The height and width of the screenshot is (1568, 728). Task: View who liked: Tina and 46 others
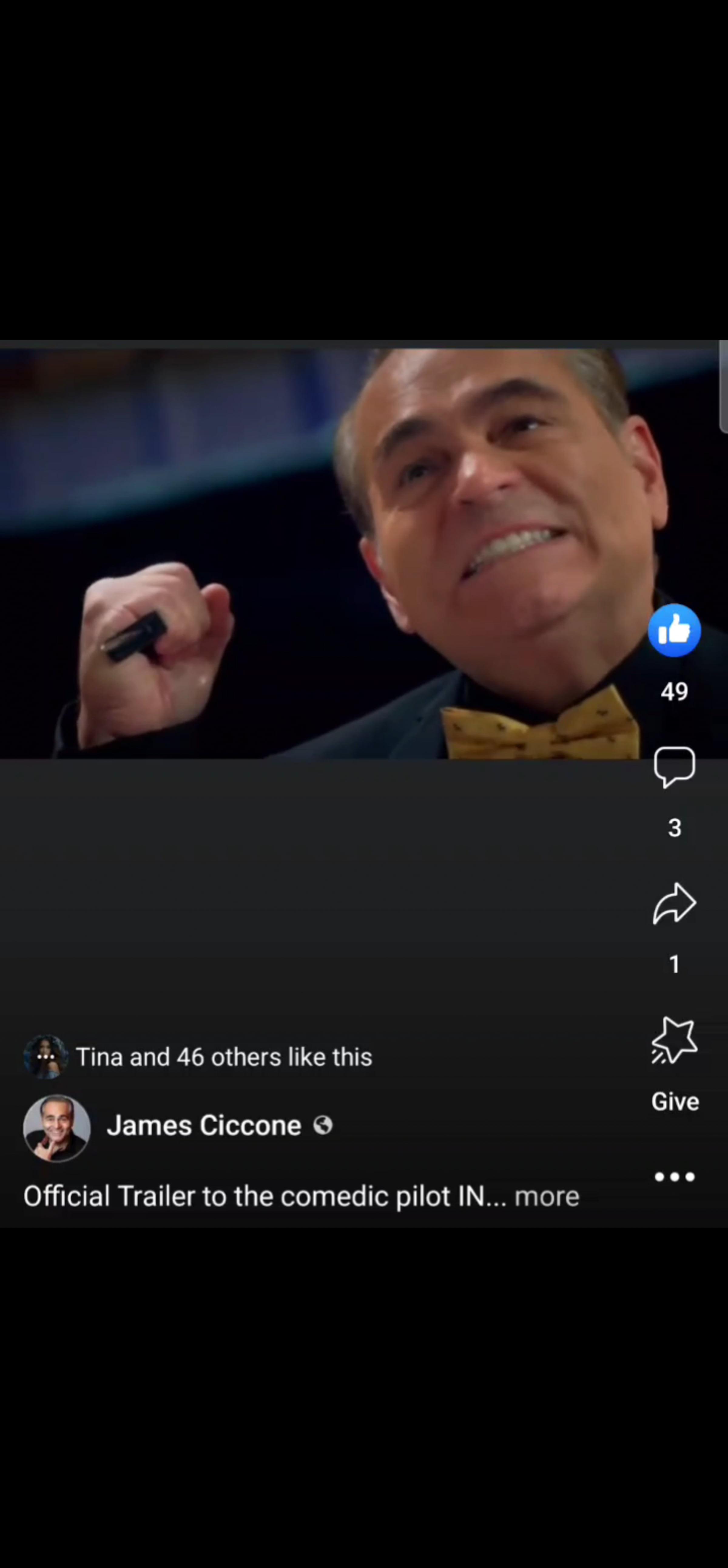pyautogui.click(x=223, y=1057)
